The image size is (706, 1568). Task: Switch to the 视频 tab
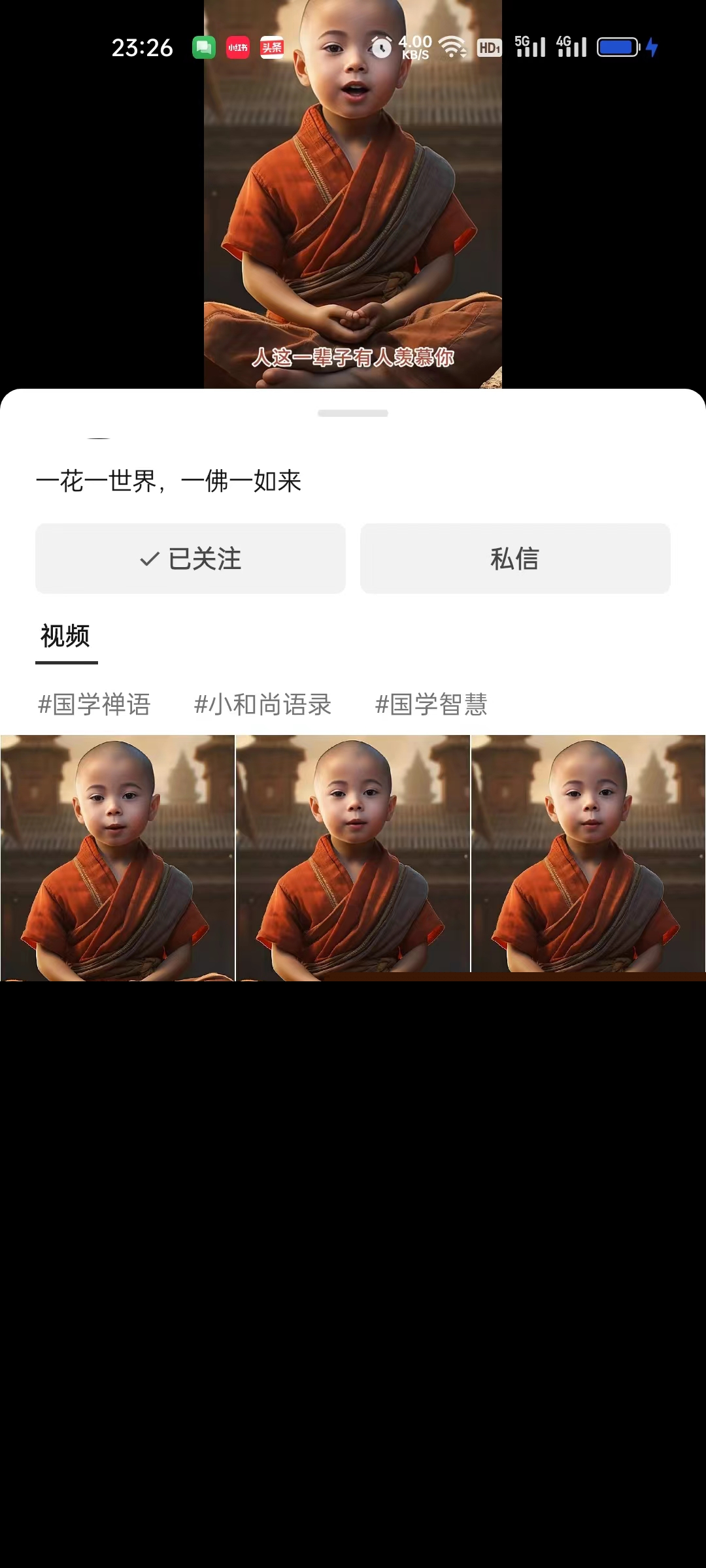(x=65, y=636)
